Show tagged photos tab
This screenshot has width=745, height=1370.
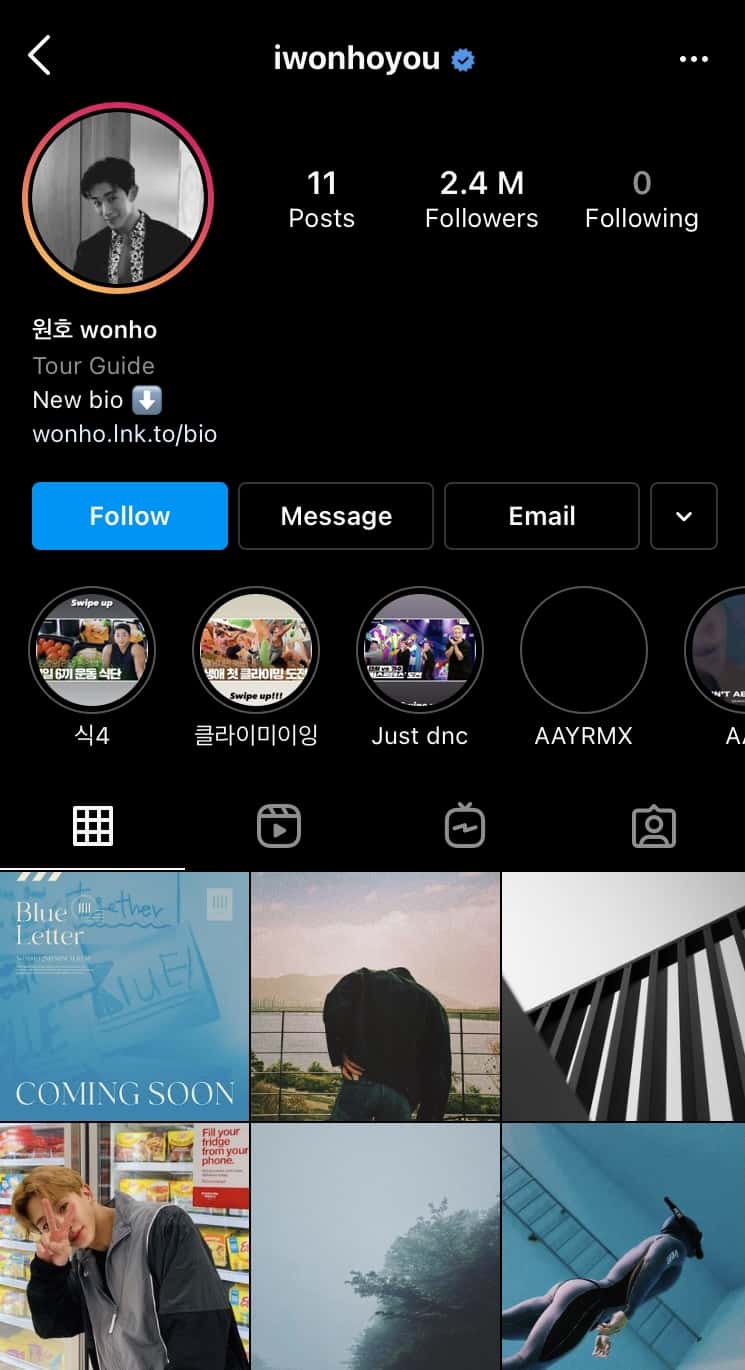click(x=654, y=827)
